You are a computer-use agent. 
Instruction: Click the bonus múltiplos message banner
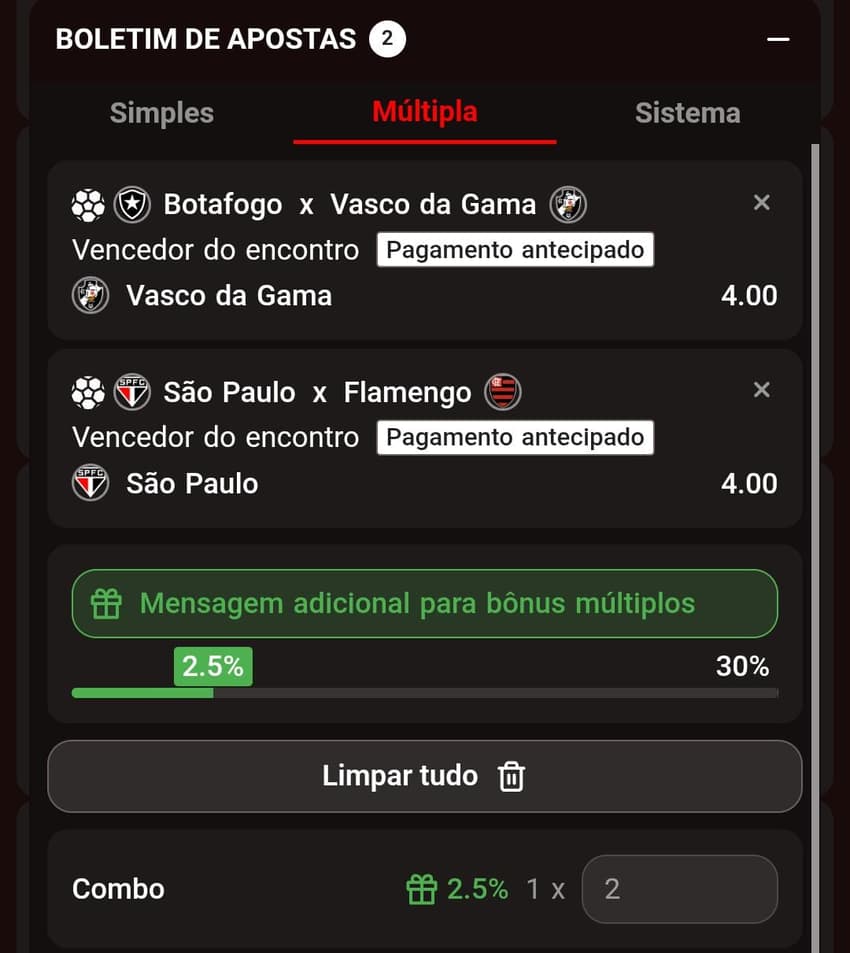pyautogui.click(x=425, y=603)
